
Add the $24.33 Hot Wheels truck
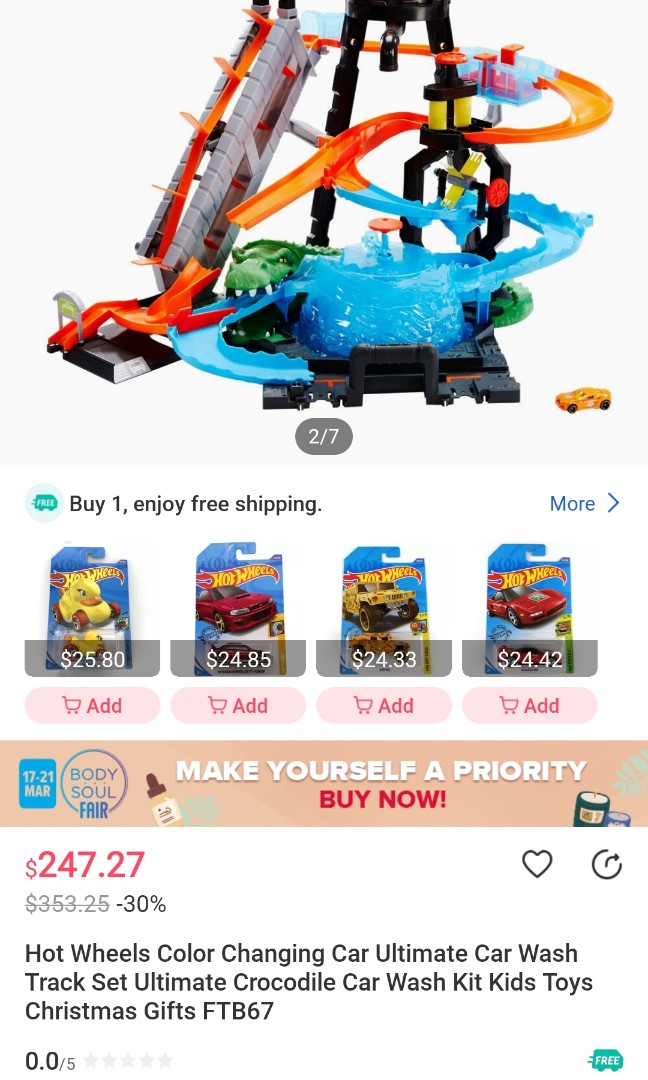coord(383,705)
